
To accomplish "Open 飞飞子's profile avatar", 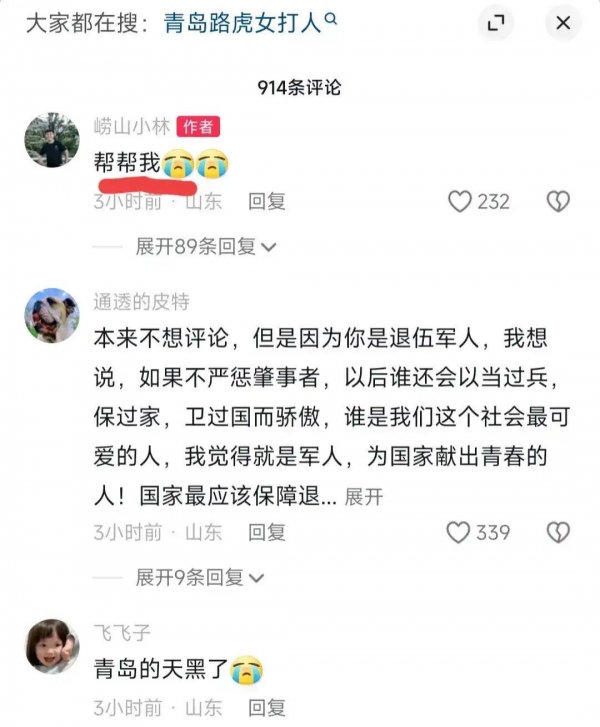I will pyautogui.click(x=51, y=645).
